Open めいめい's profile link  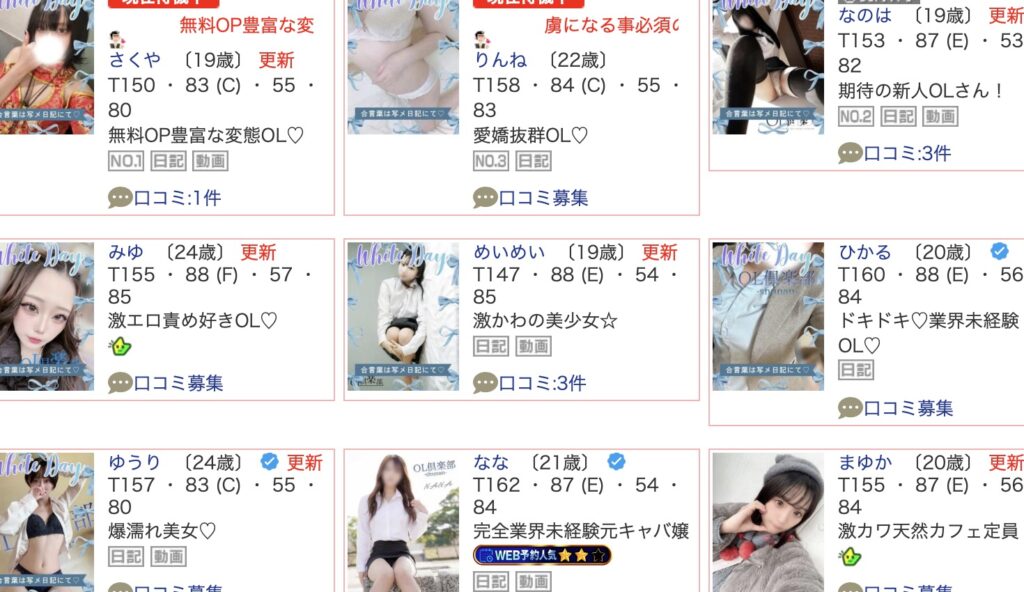[x=508, y=252]
